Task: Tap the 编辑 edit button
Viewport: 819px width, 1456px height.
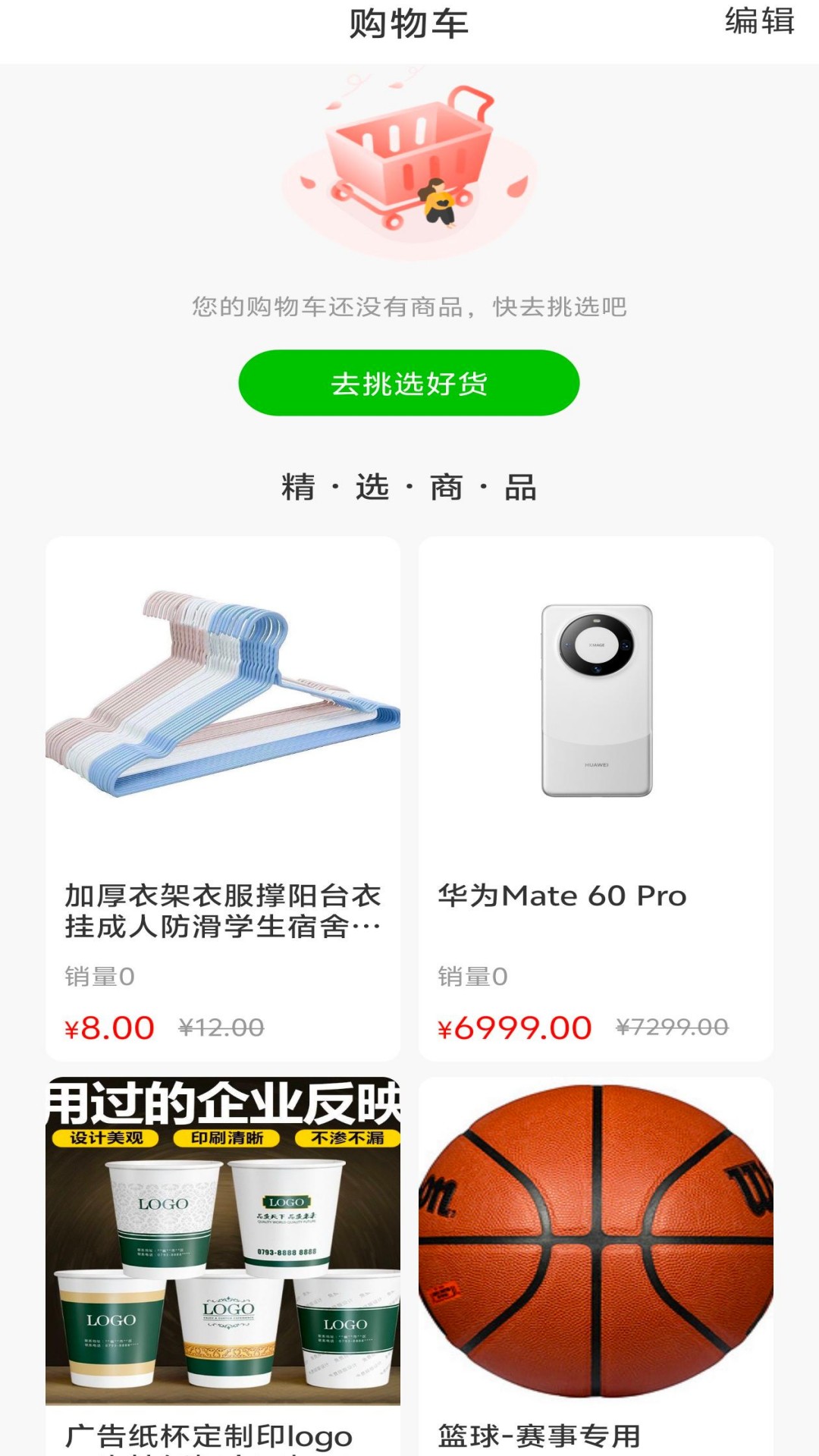Action: [x=759, y=21]
